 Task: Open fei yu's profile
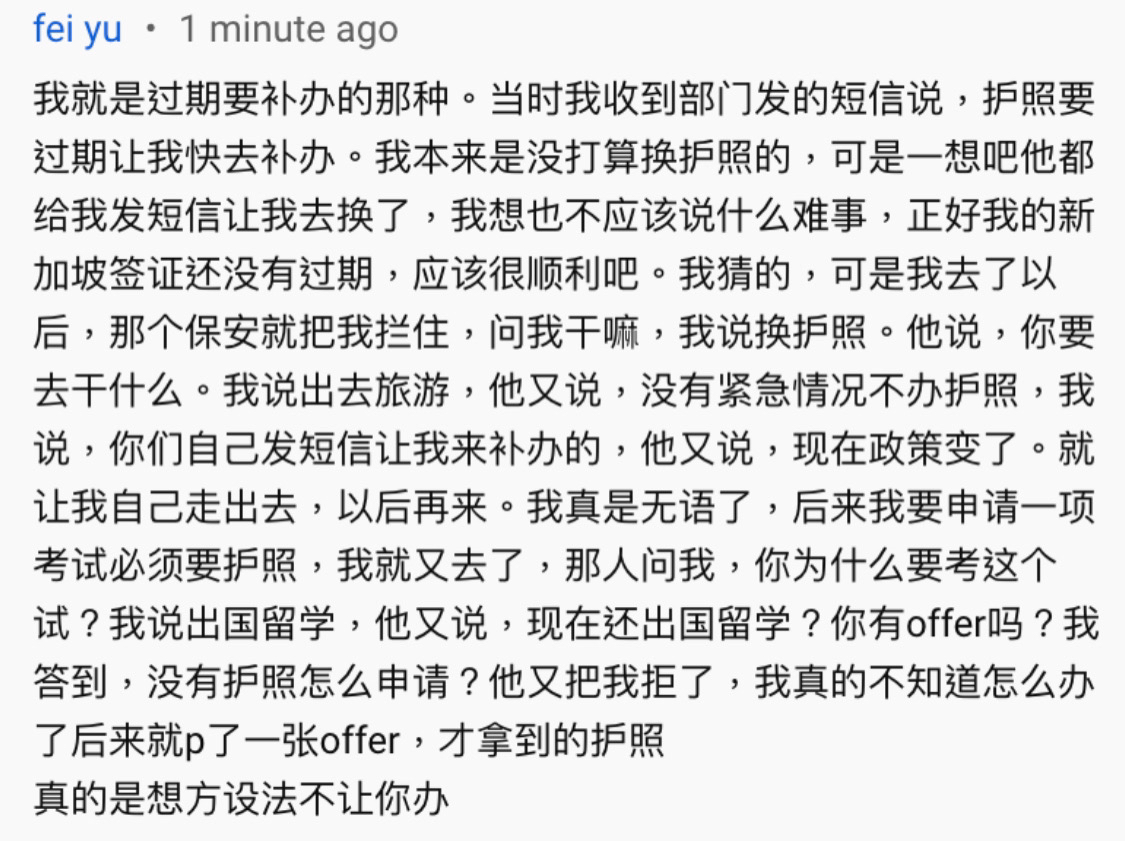(x=77, y=29)
